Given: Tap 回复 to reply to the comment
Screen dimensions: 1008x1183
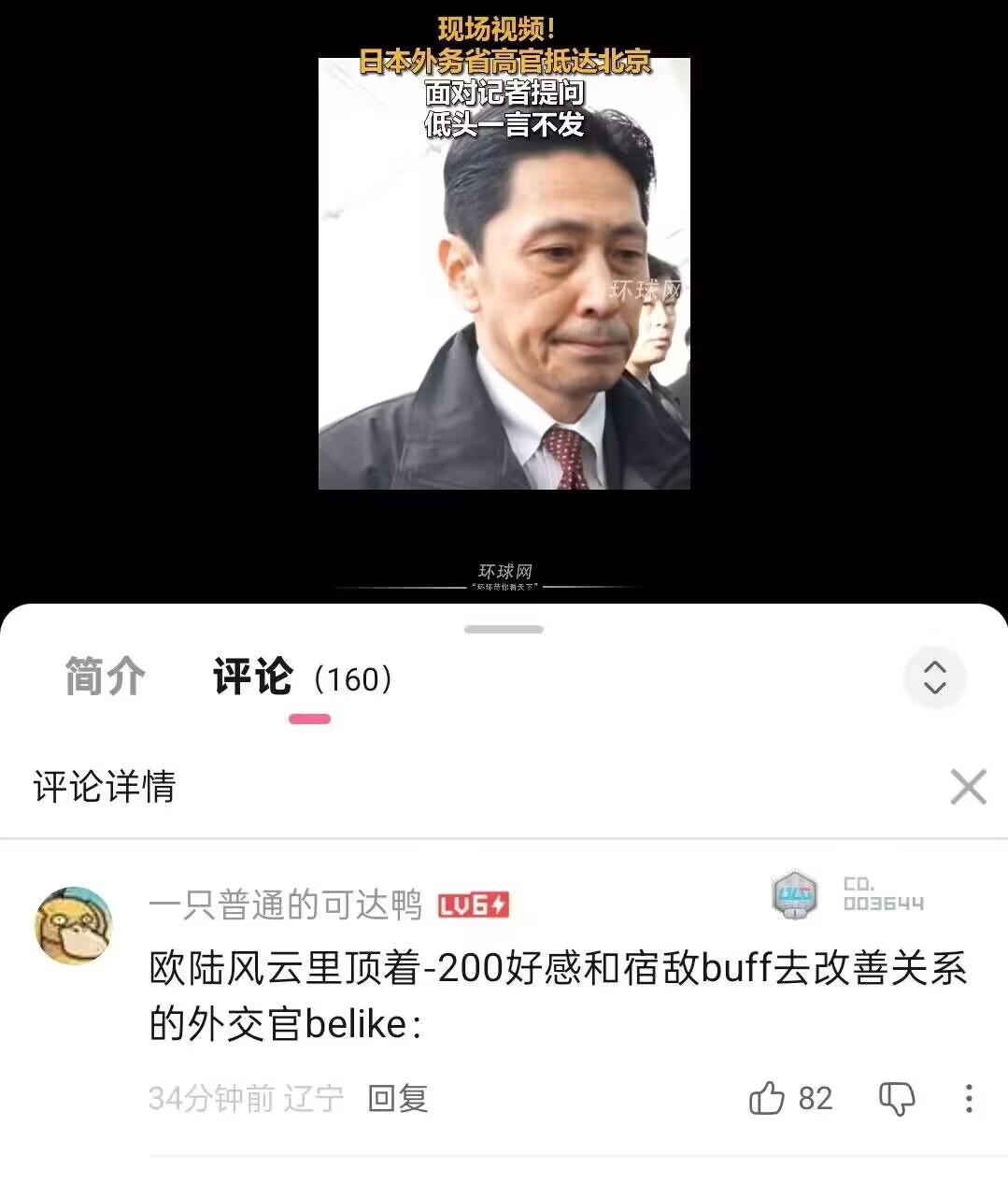Looking at the screenshot, I should click(x=398, y=1098).
